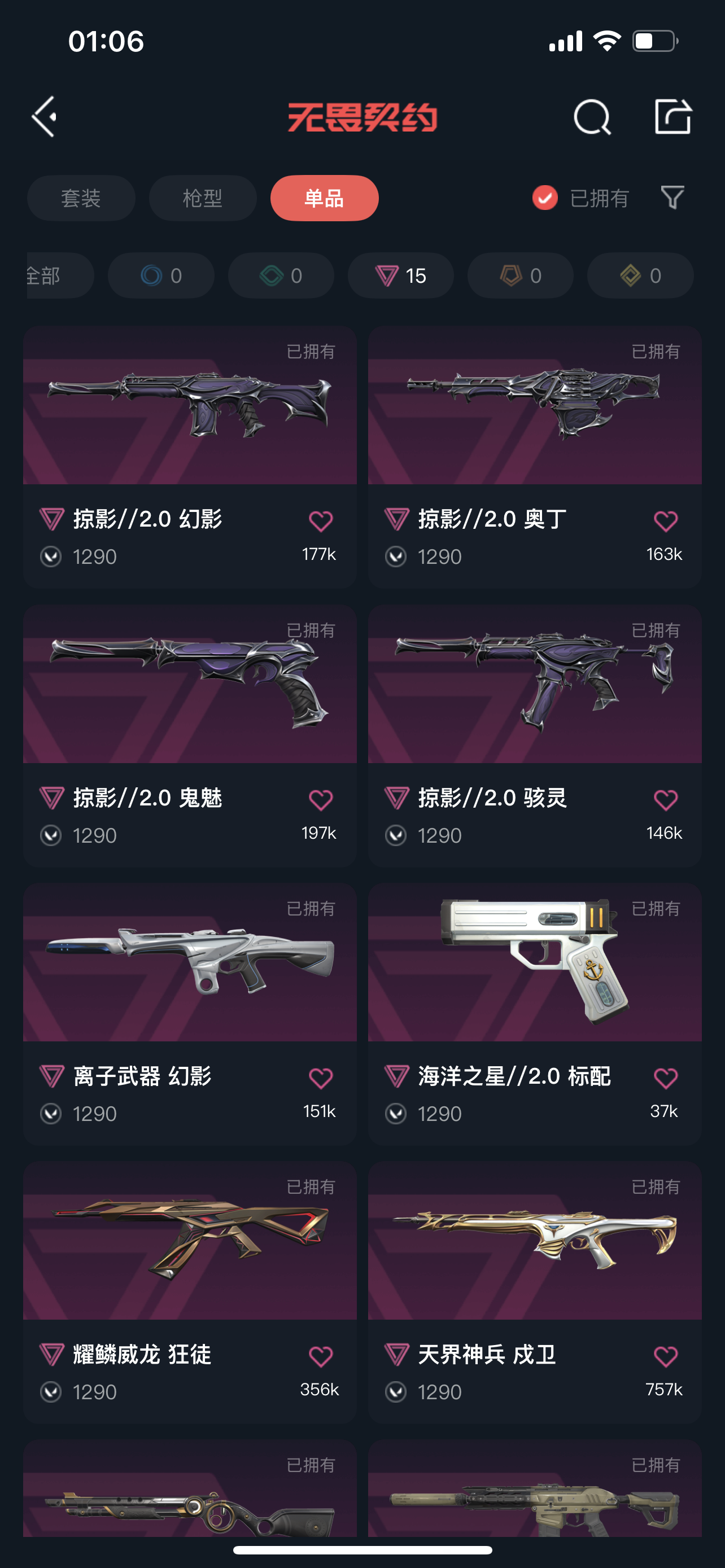Like the 耀鳞威龙 狂徒 skin

320,1356
